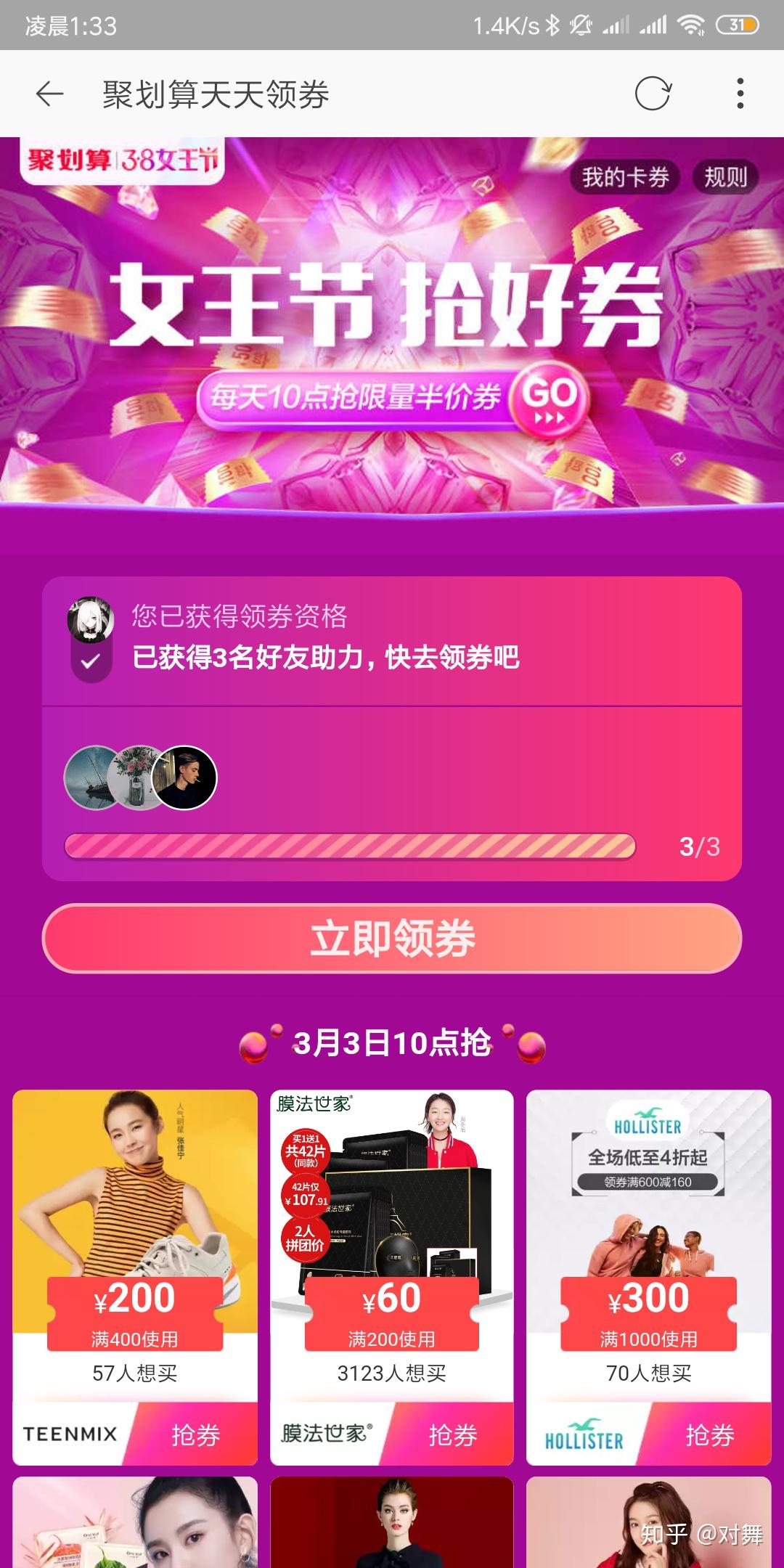The height and width of the screenshot is (1568, 784).
Task: Grab the 膜法世家 coupon with 抢券
Action: [x=452, y=1434]
